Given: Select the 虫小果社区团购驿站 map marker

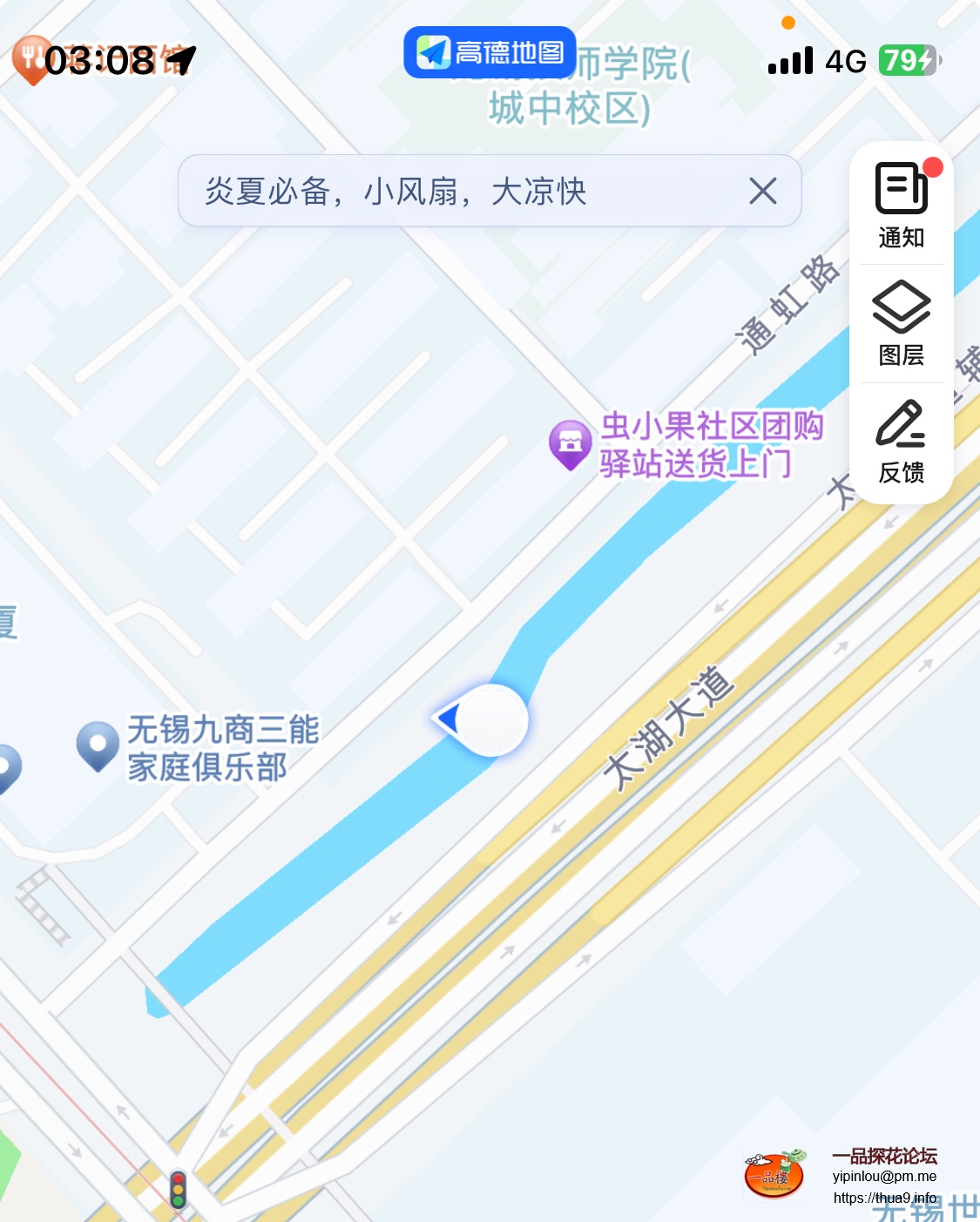Looking at the screenshot, I should click(x=571, y=442).
